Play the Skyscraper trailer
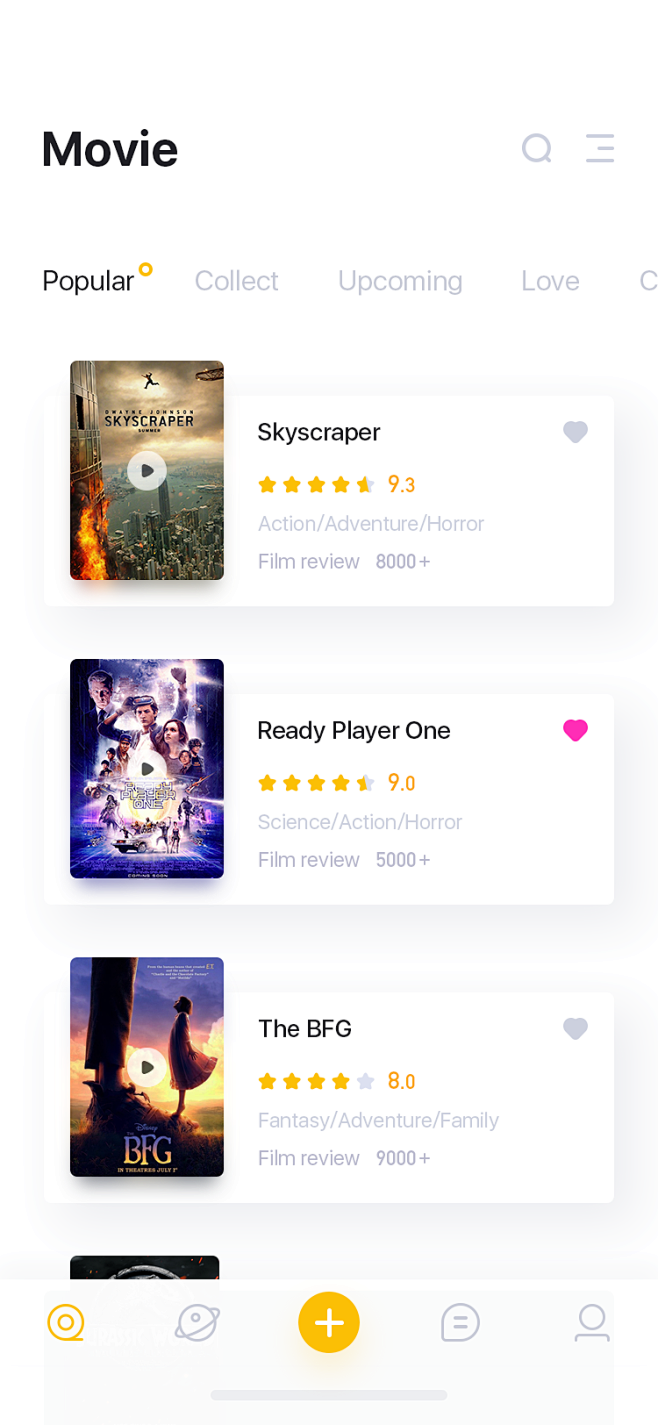658x1425 pixels. click(147, 470)
